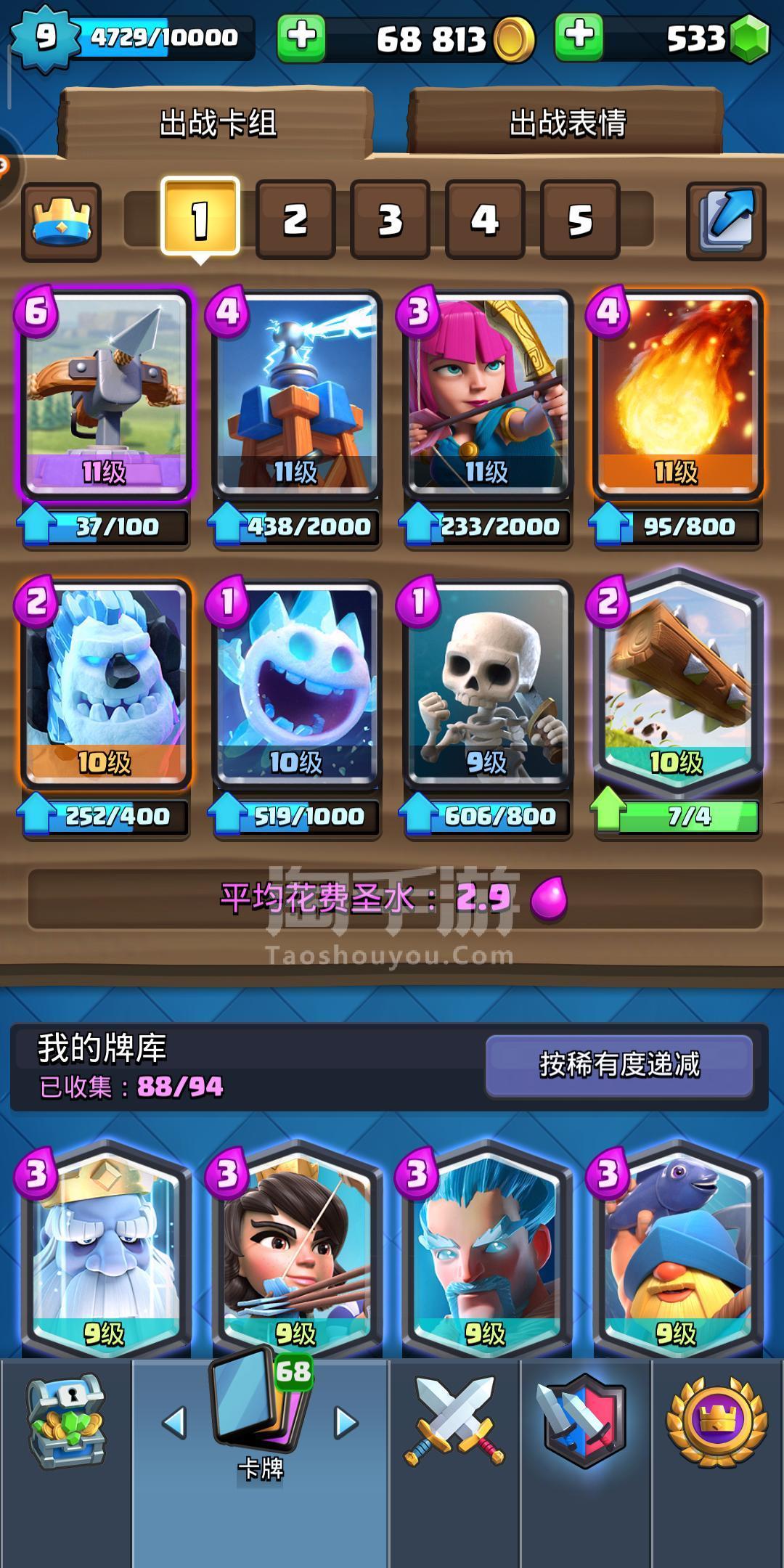Select deck slot 5
This screenshot has width=784, height=1568.
(x=579, y=219)
